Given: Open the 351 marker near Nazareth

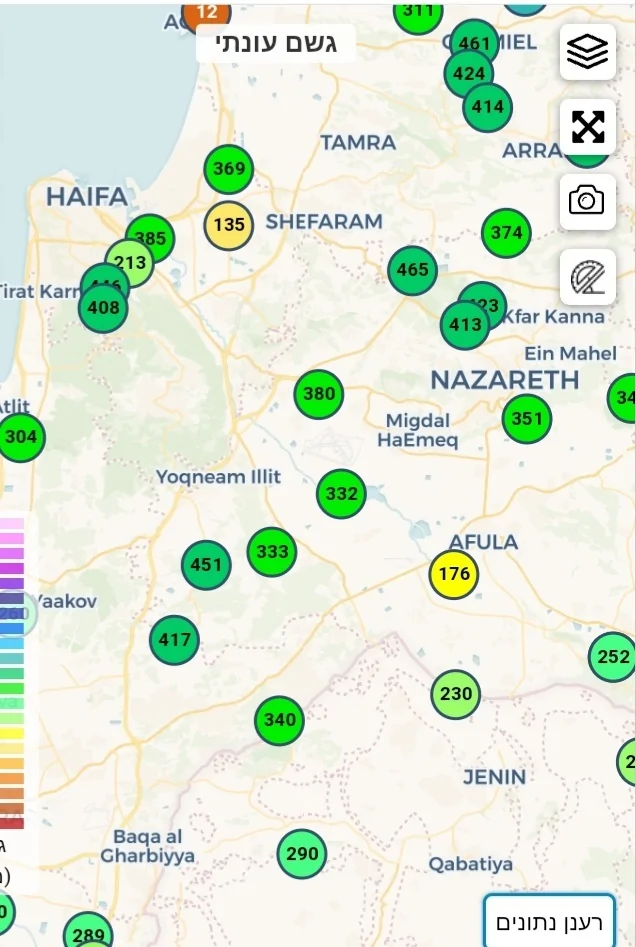Looking at the screenshot, I should [x=527, y=419].
